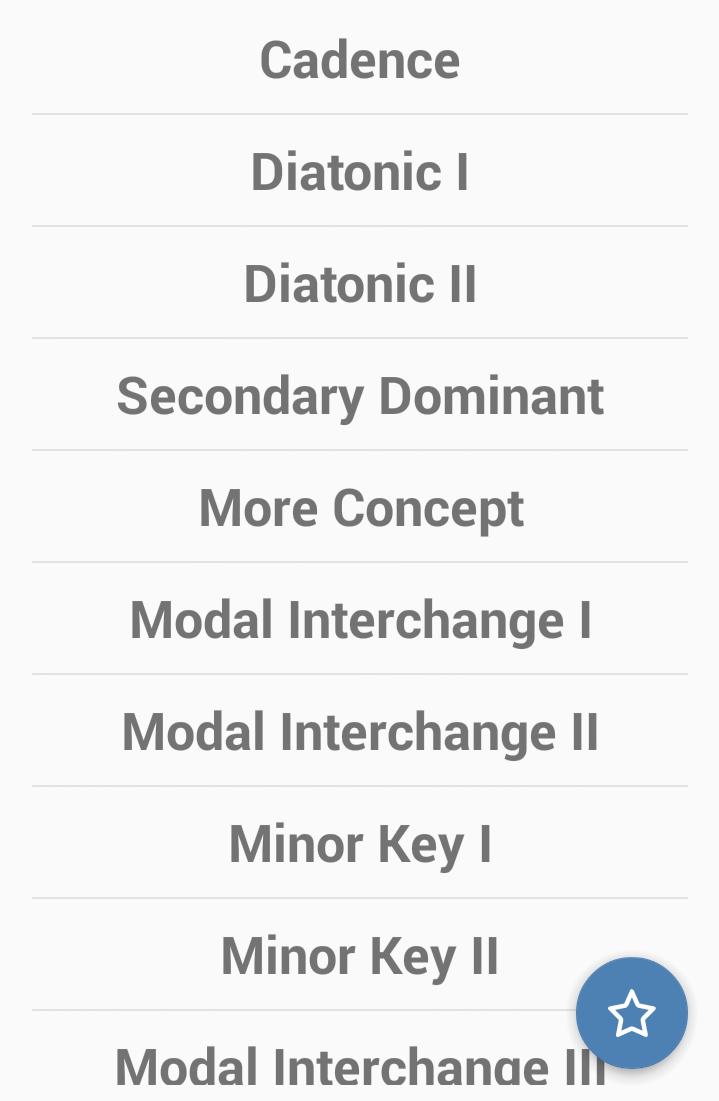Image resolution: width=719 pixels, height=1101 pixels.
Task: Open Modal Interchange II
Action: coord(360,732)
